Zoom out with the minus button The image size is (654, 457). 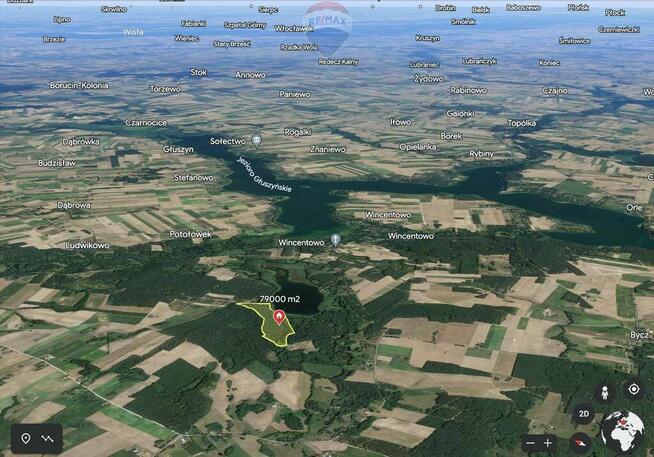(x=531, y=442)
